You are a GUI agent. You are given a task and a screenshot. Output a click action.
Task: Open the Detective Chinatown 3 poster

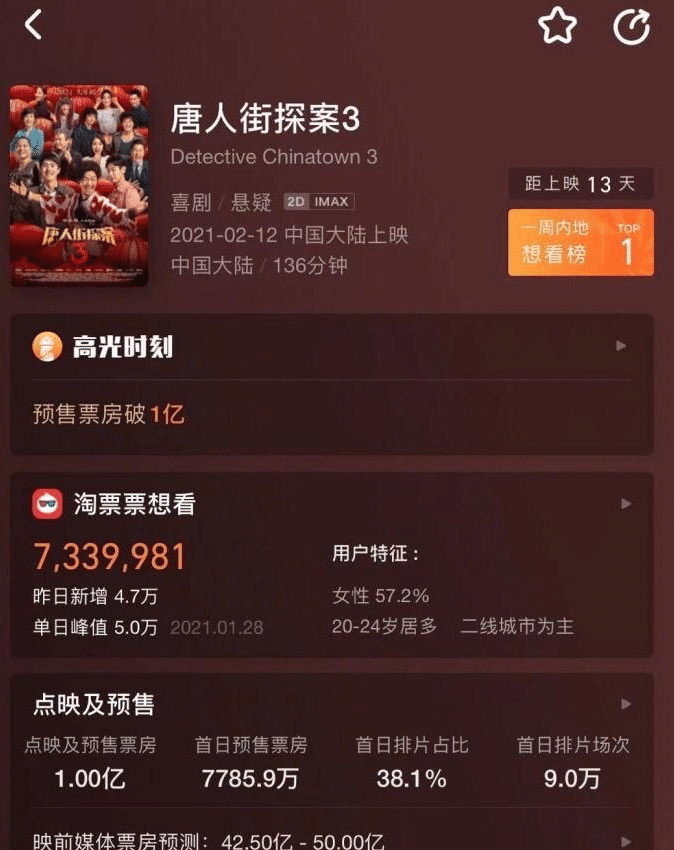tap(79, 185)
